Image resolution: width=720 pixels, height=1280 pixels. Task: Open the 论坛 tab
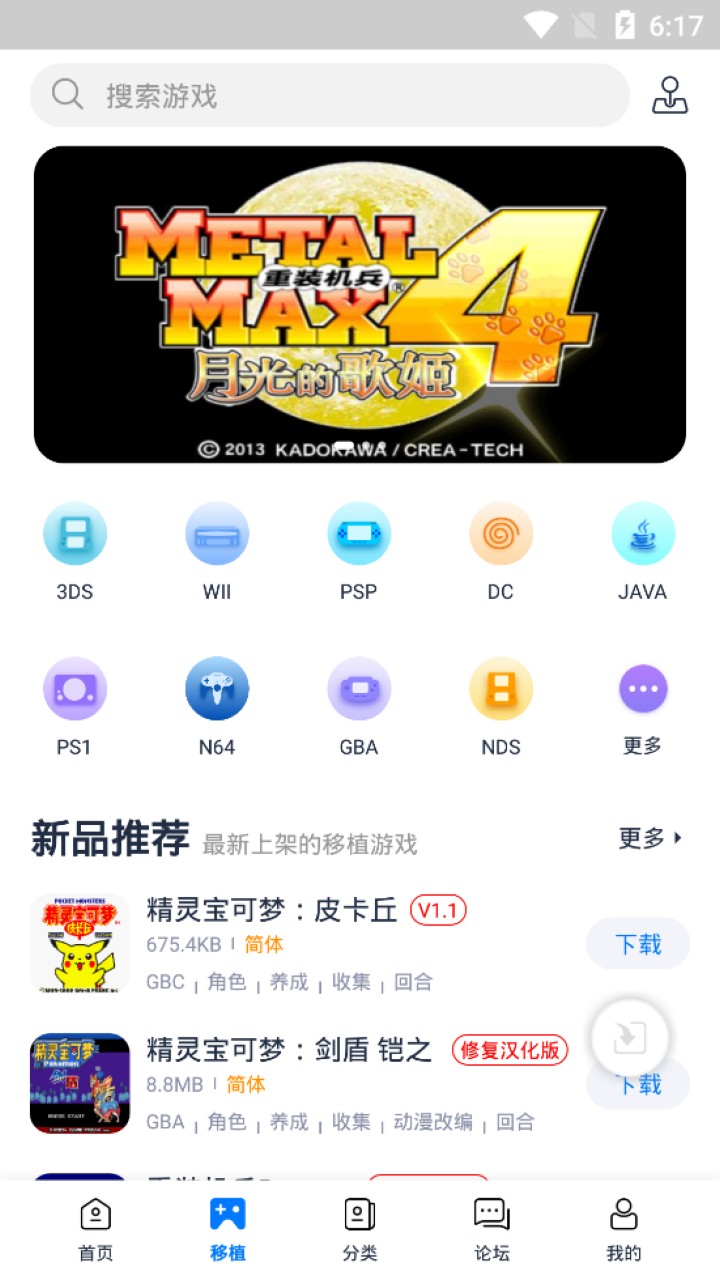click(492, 1228)
